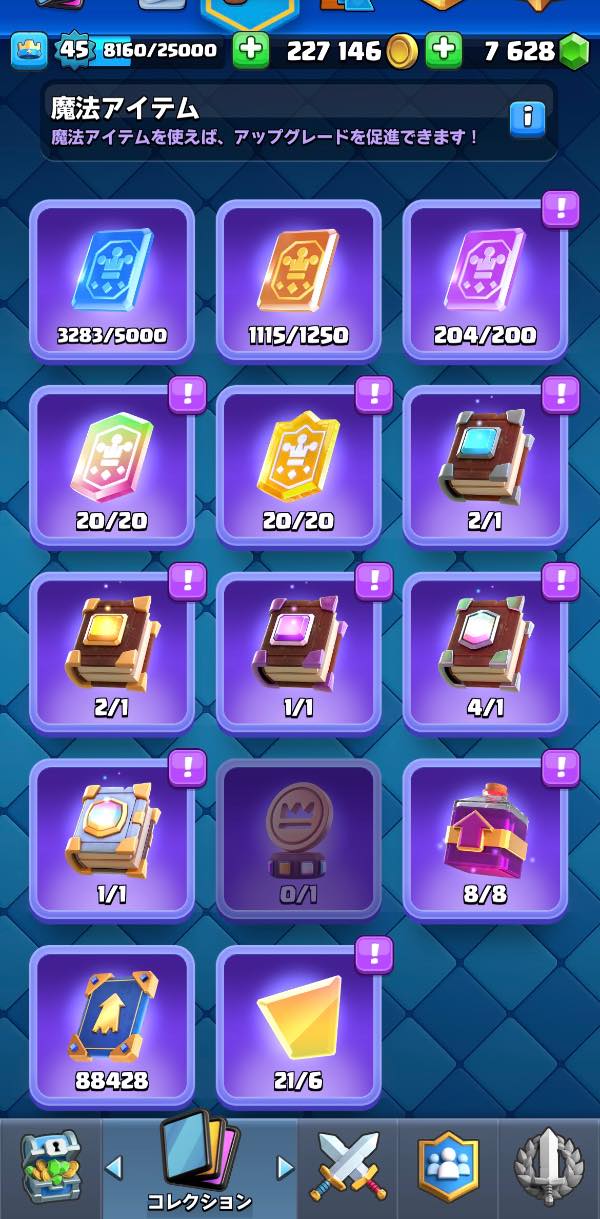Image resolution: width=600 pixels, height=1219 pixels.
Task: Go to the battle crossed swords tab
Action: coord(347,1167)
